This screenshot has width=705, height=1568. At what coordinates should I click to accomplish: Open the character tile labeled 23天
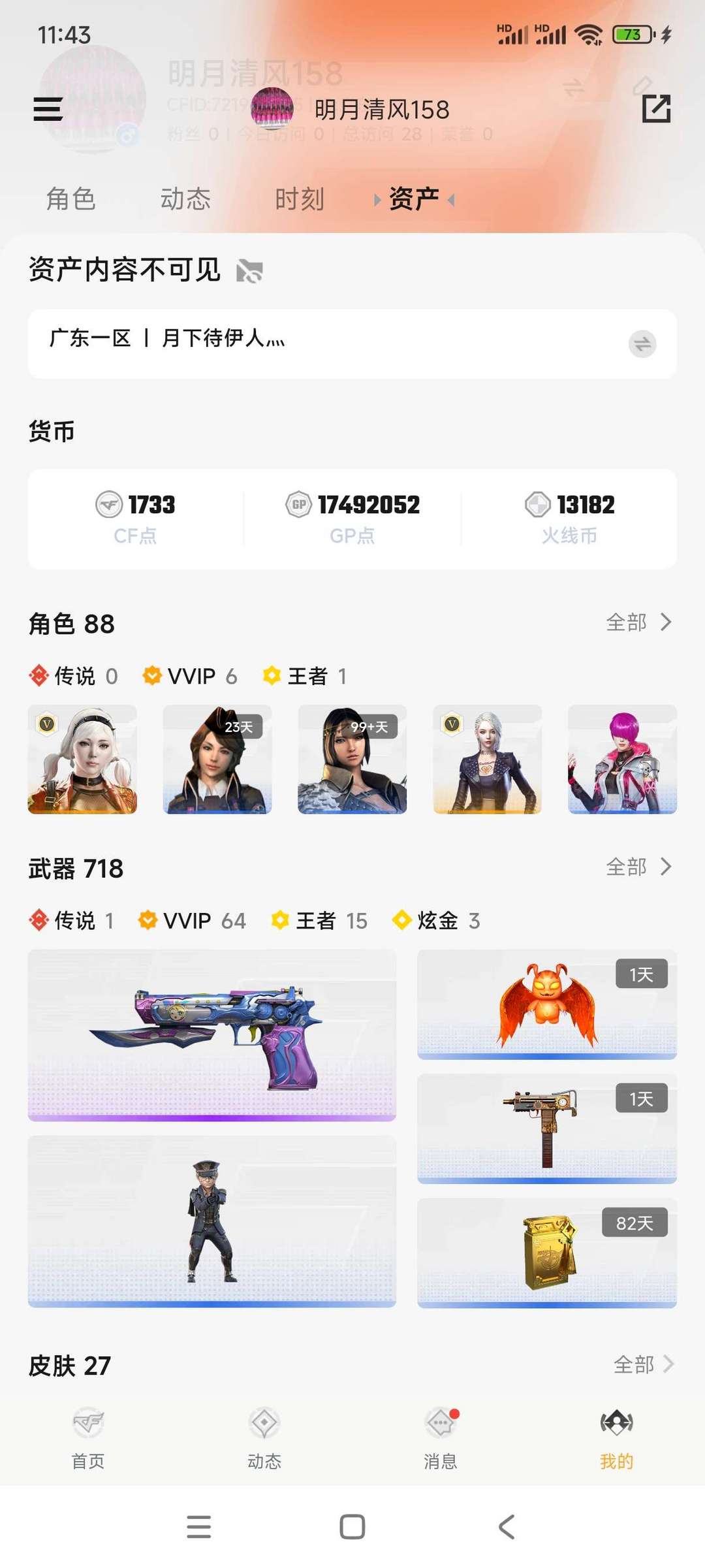pos(217,760)
